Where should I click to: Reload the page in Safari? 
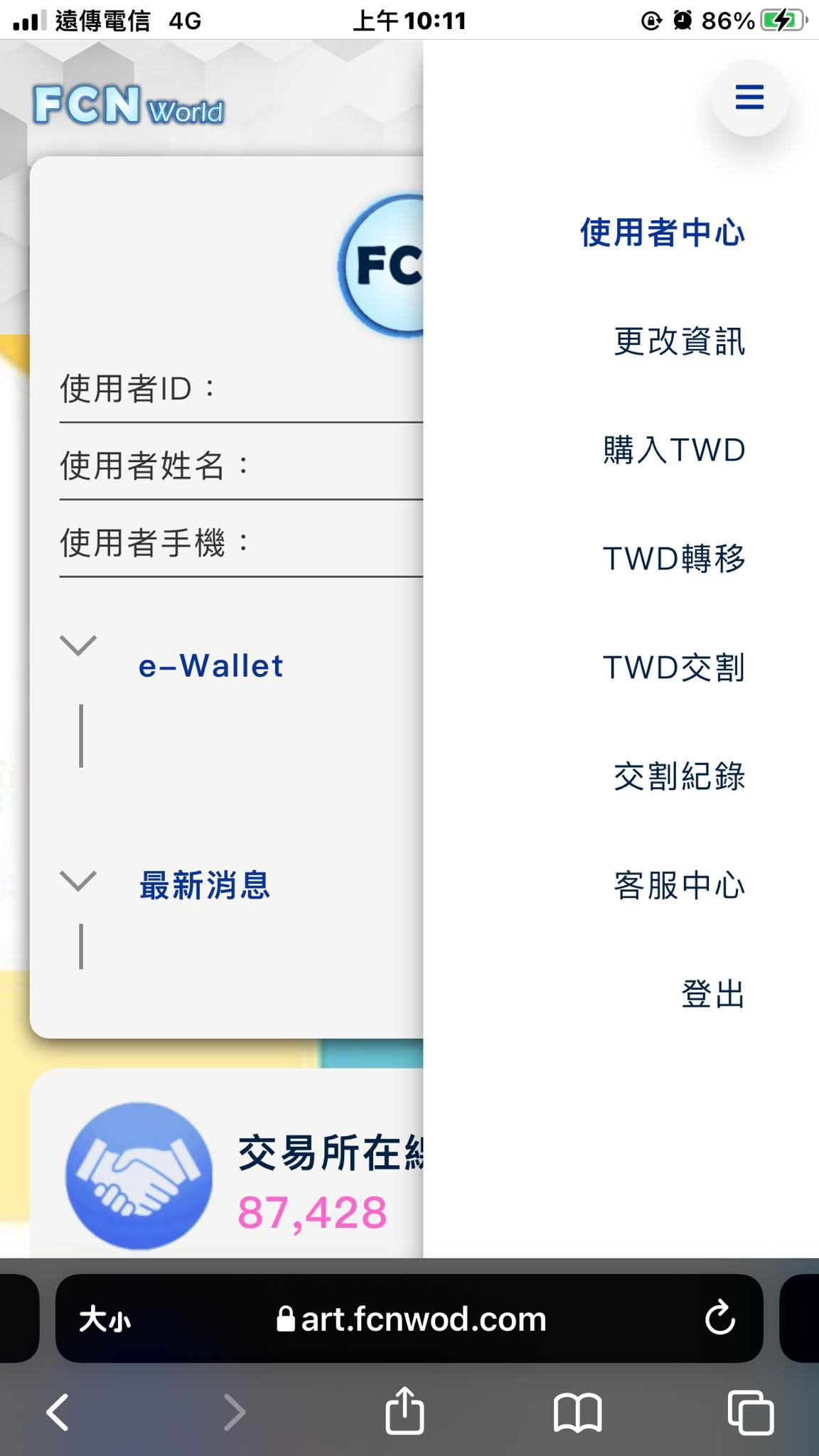(719, 1319)
